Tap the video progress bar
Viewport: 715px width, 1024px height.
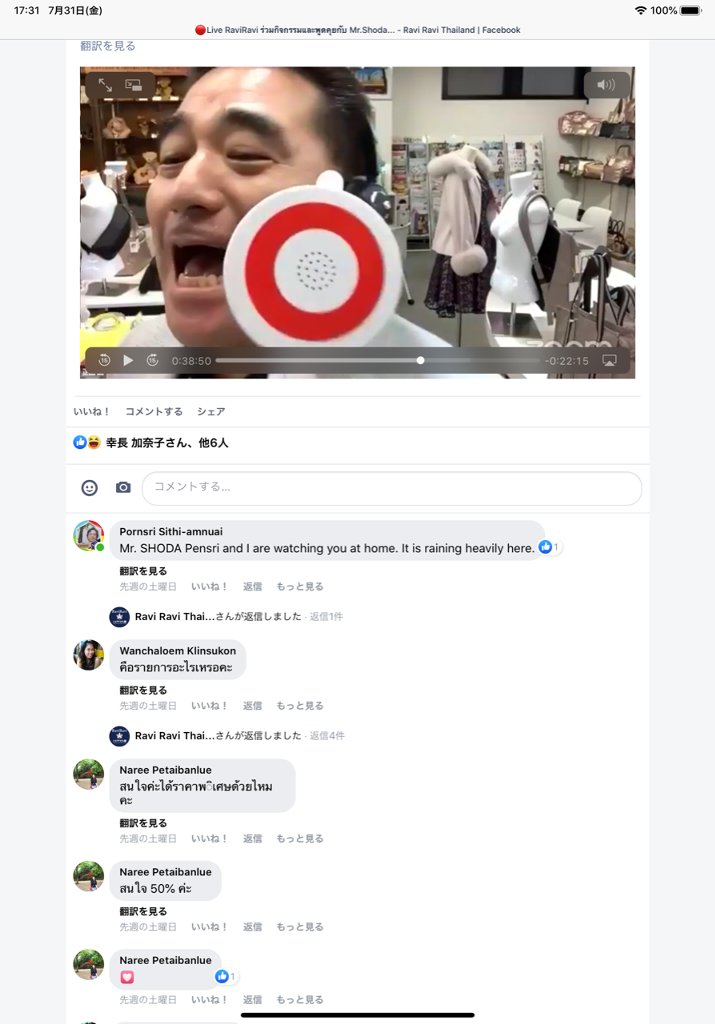(x=378, y=360)
